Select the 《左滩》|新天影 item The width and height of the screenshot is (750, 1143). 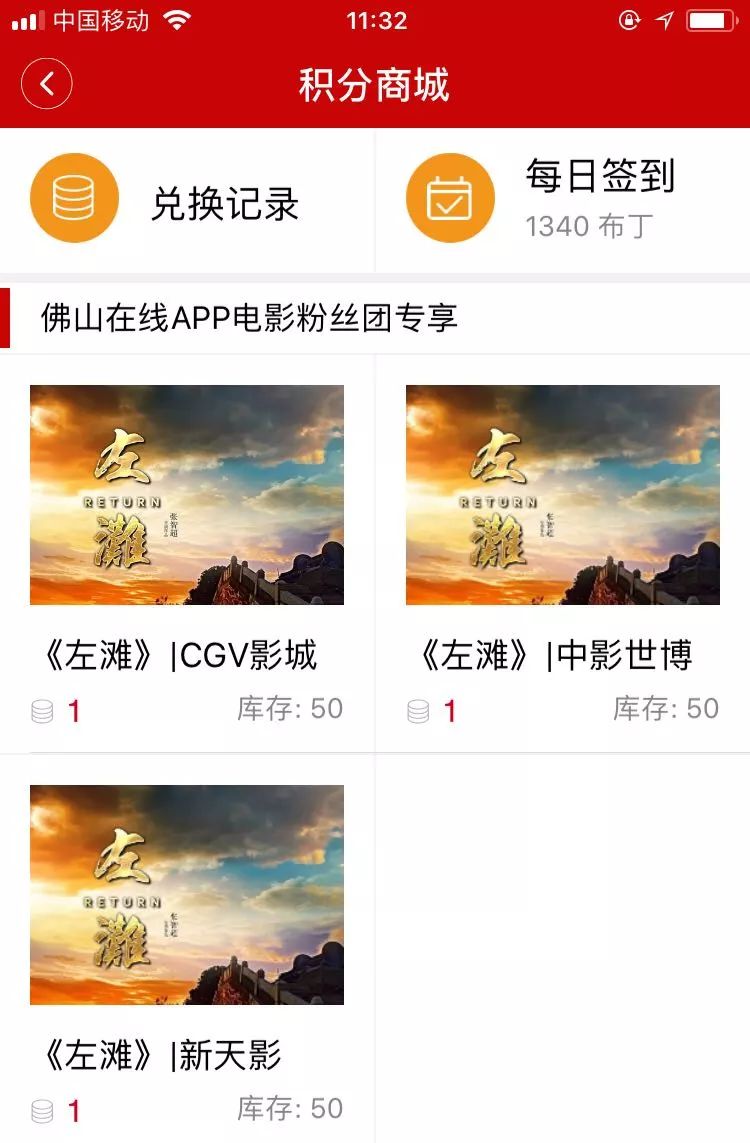187,895
